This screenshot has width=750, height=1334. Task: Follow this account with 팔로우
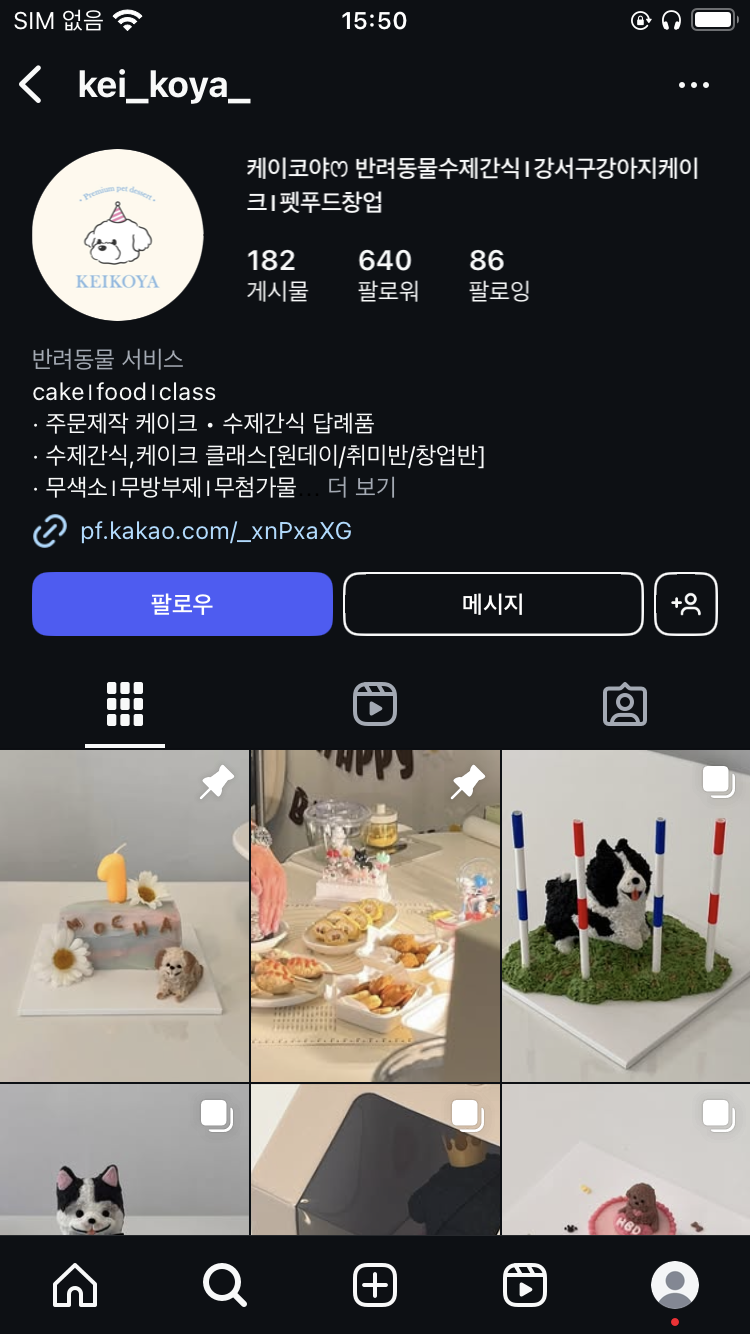point(182,604)
